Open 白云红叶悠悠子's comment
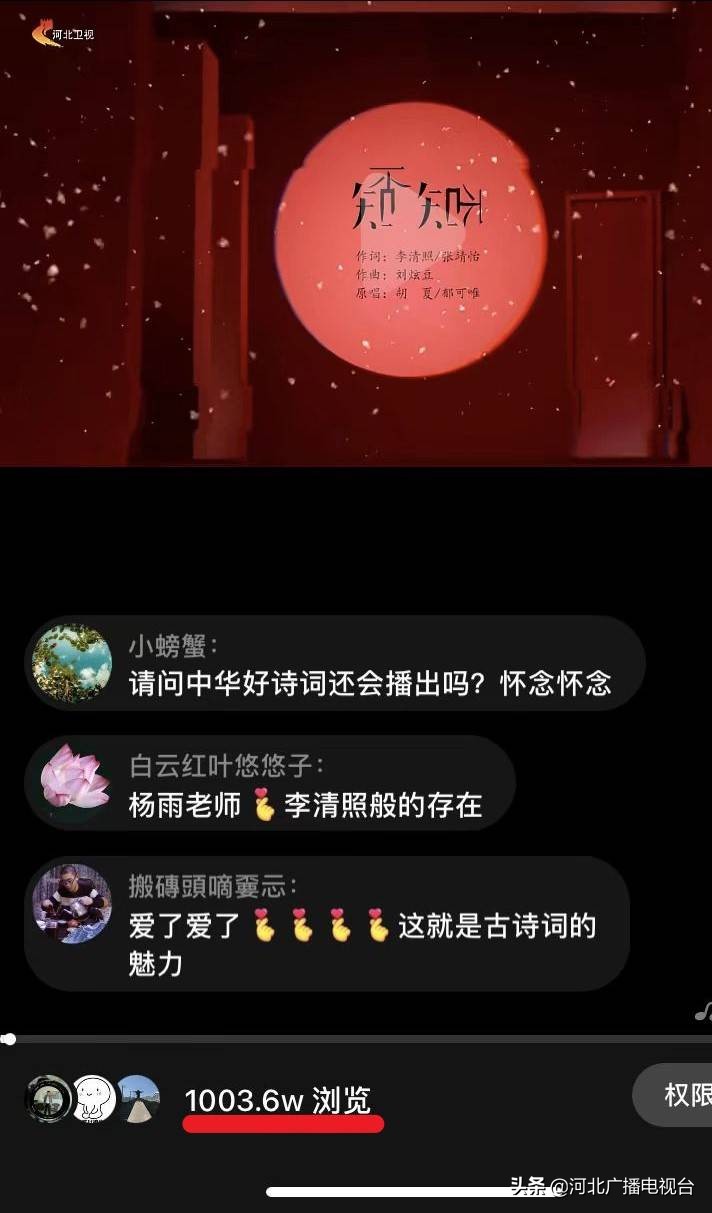The image size is (712, 1213). (x=270, y=783)
